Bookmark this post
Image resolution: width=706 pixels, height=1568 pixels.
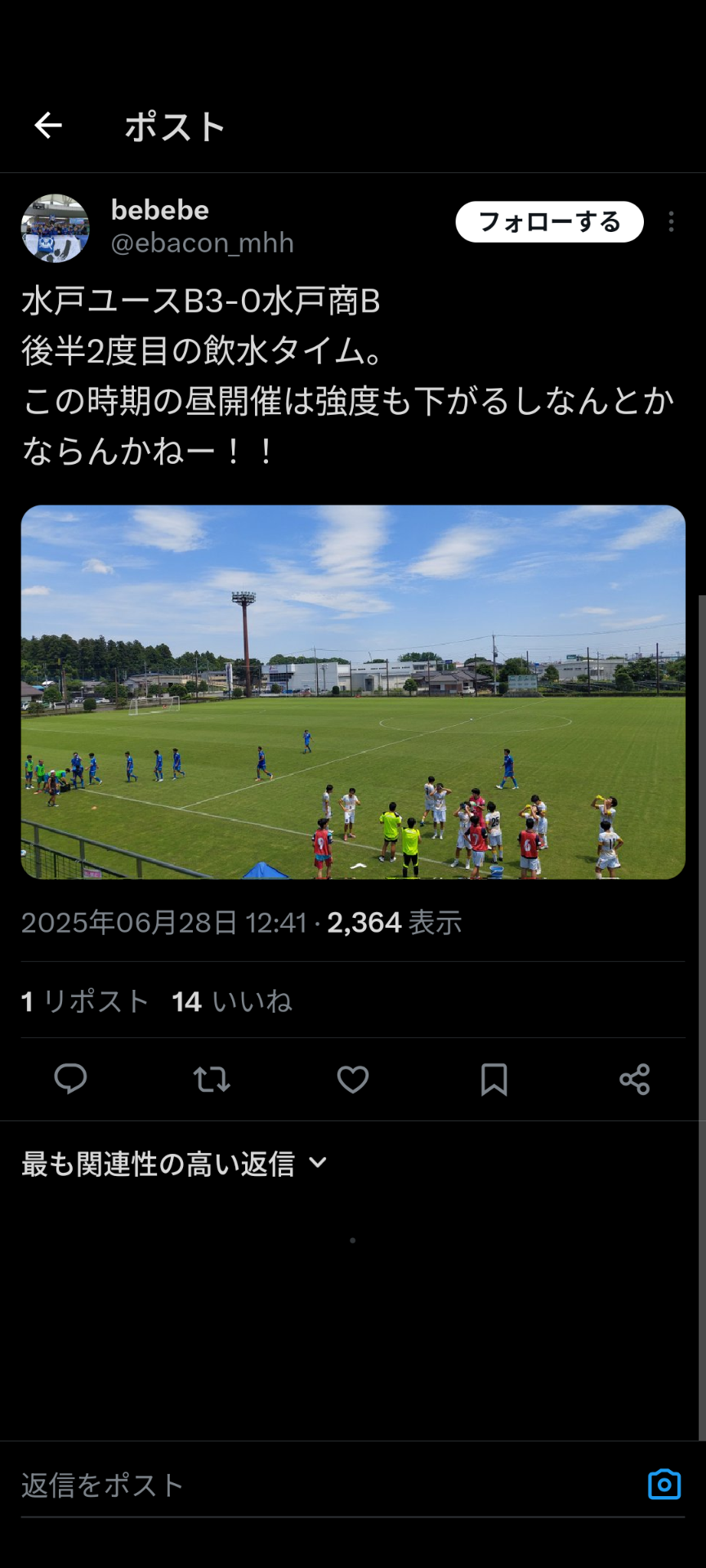[x=494, y=1079]
